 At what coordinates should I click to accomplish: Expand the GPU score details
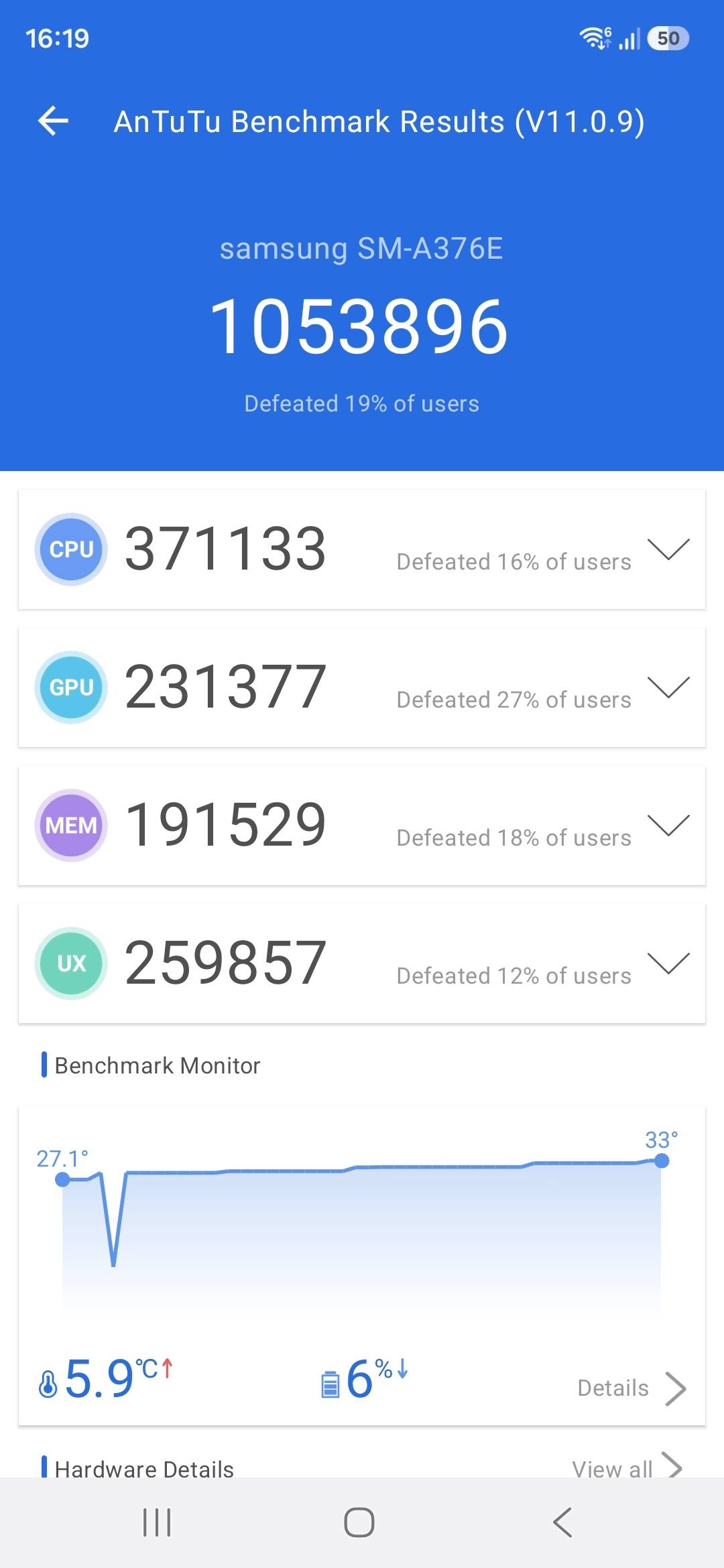click(668, 687)
